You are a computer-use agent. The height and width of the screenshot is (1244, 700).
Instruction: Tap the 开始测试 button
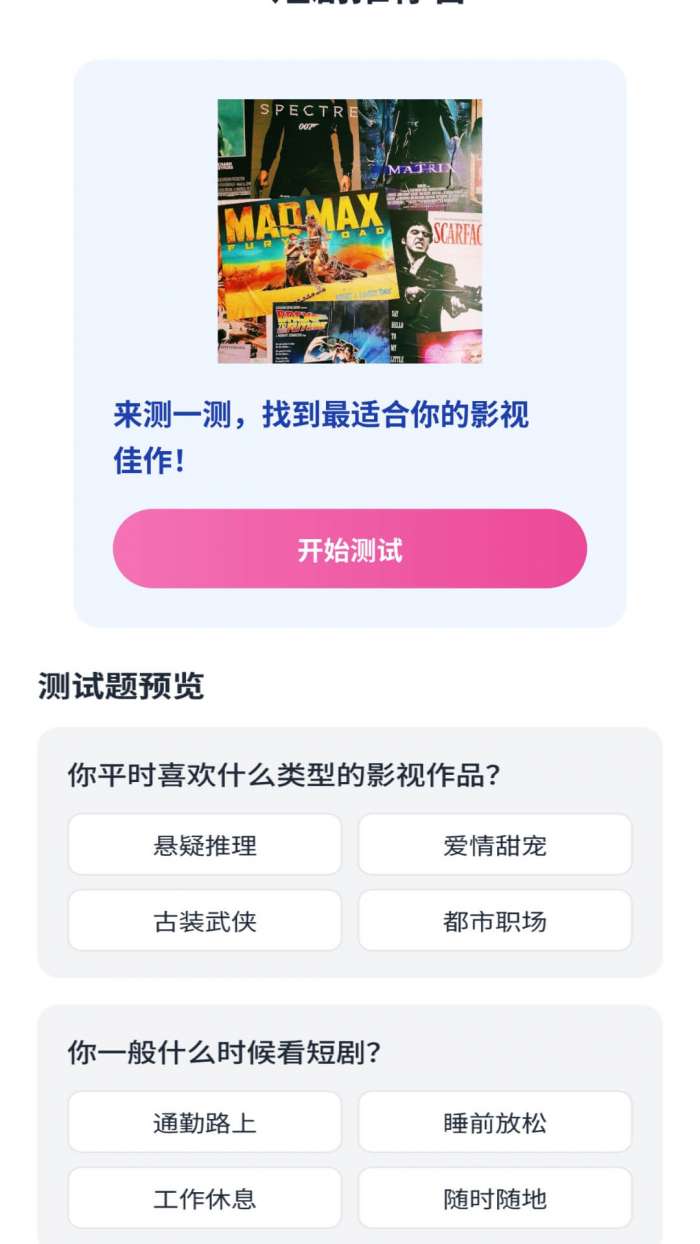(x=349, y=549)
